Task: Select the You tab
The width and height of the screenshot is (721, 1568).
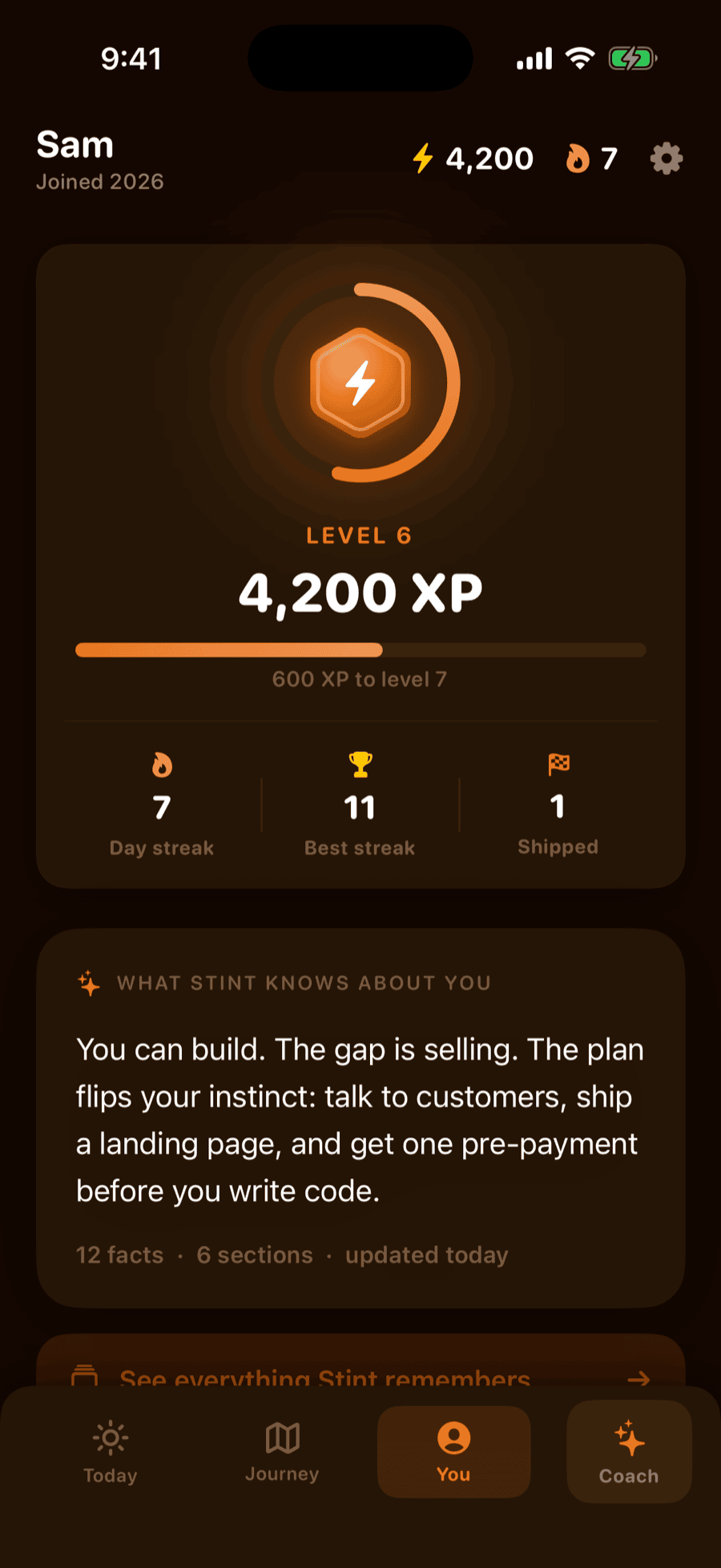Action: coord(453,1452)
